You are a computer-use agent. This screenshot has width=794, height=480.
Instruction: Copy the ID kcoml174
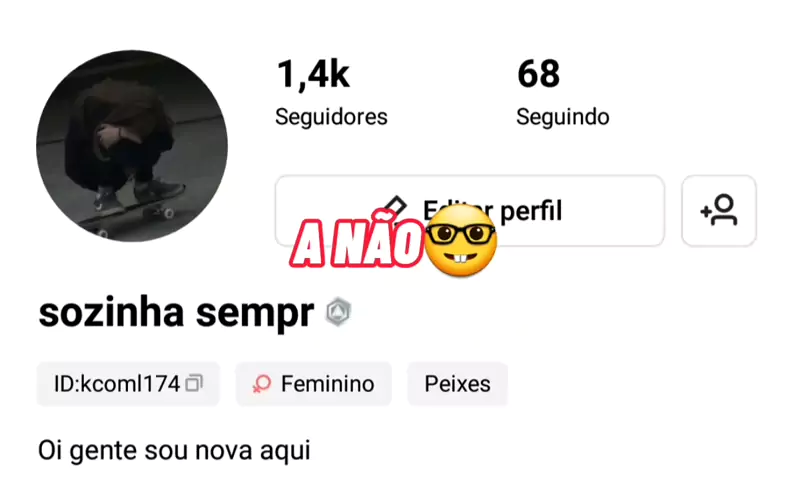194,383
